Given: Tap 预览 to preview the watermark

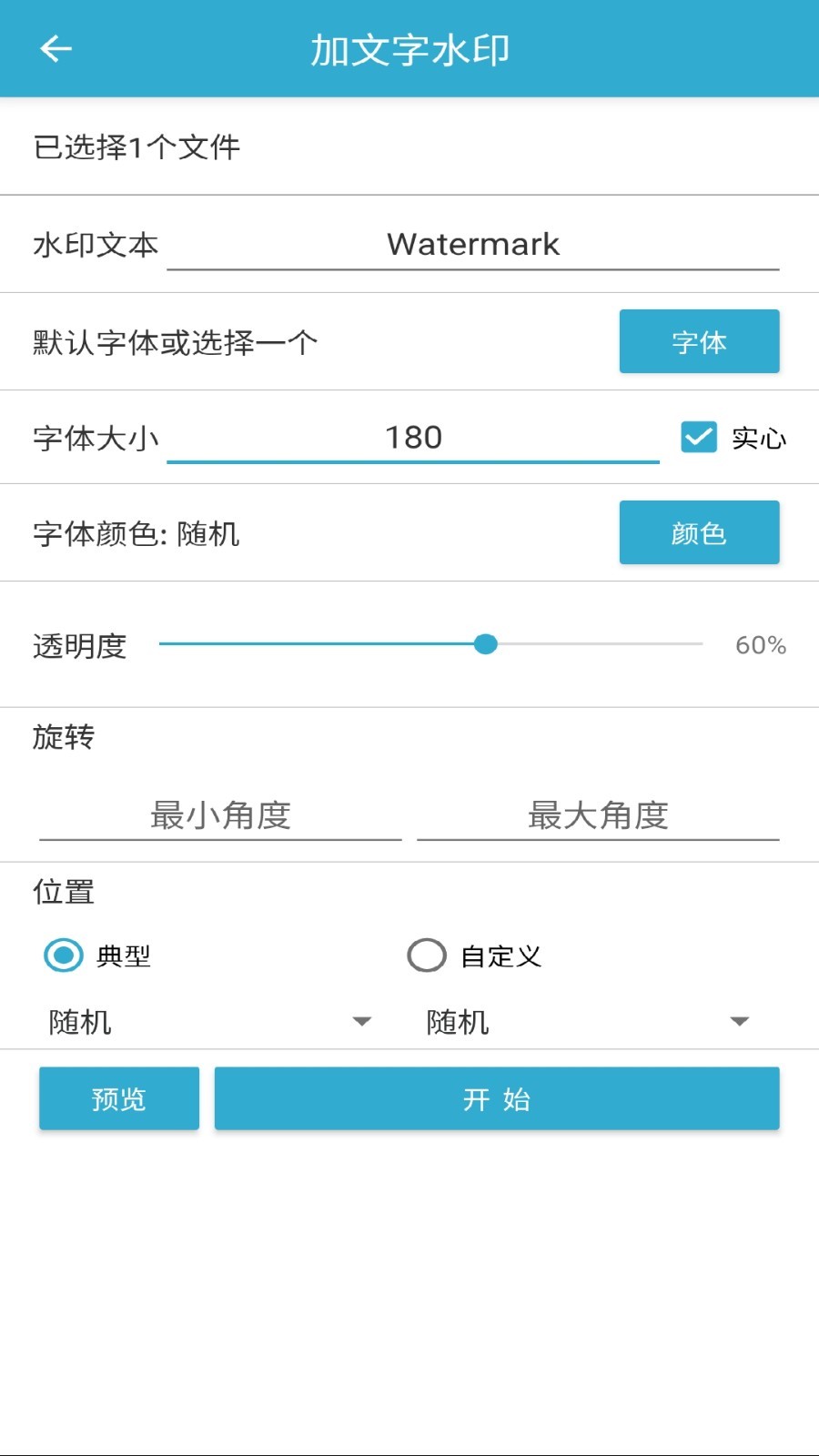Looking at the screenshot, I should pyautogui.click(x=118, y=1098).
